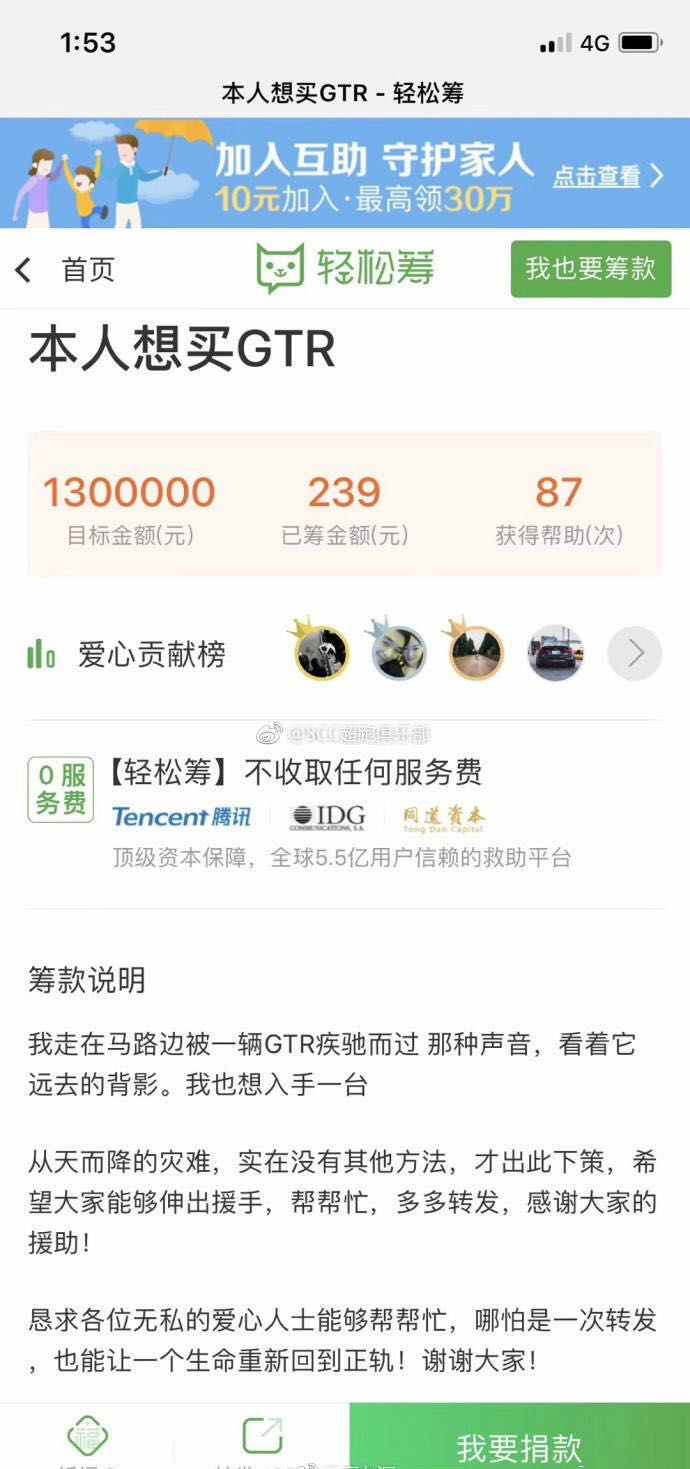Tap the 我也要筹款 button

click(x=590, y=268)
